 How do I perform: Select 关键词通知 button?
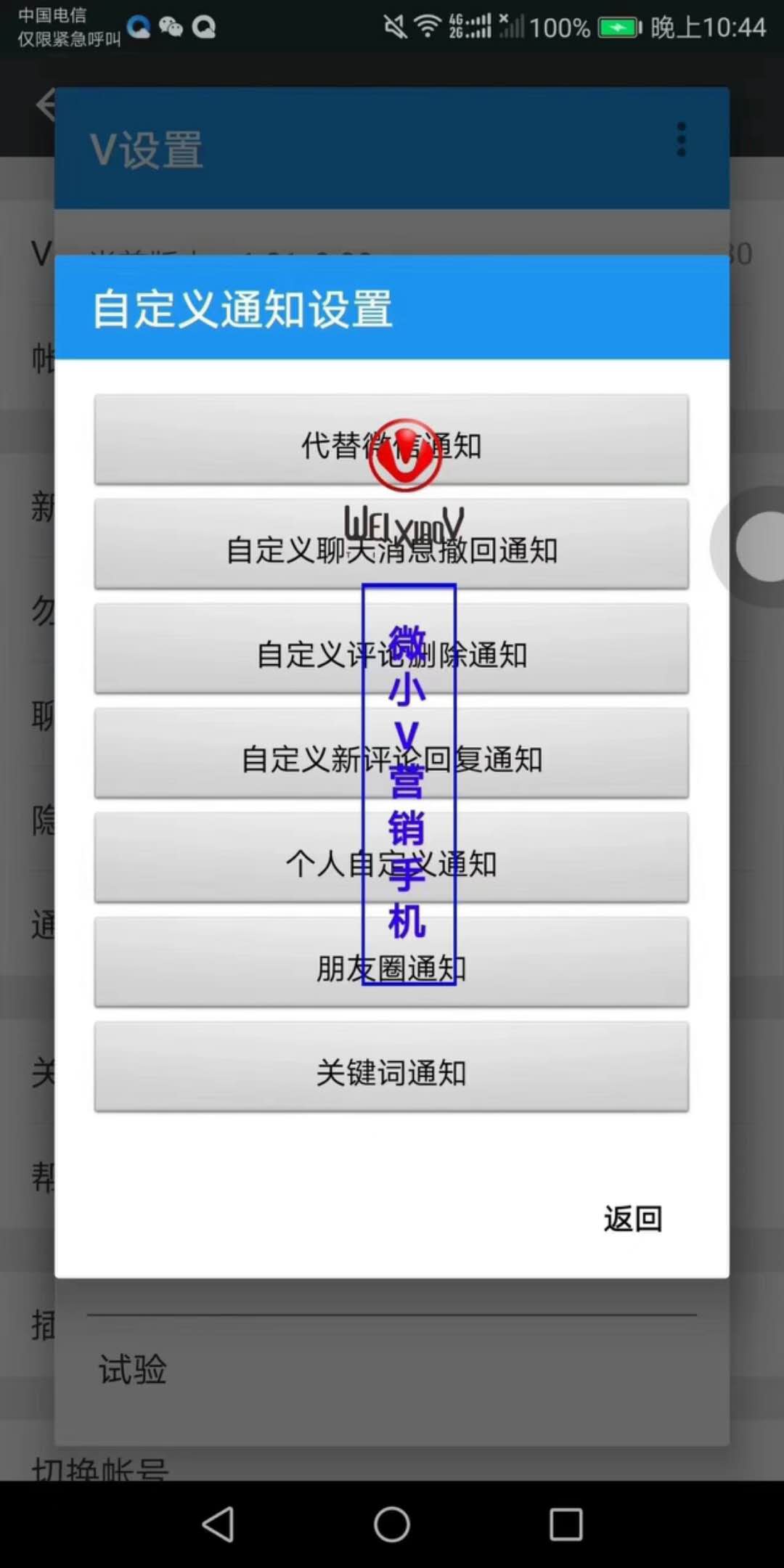tap(391, 1067)
